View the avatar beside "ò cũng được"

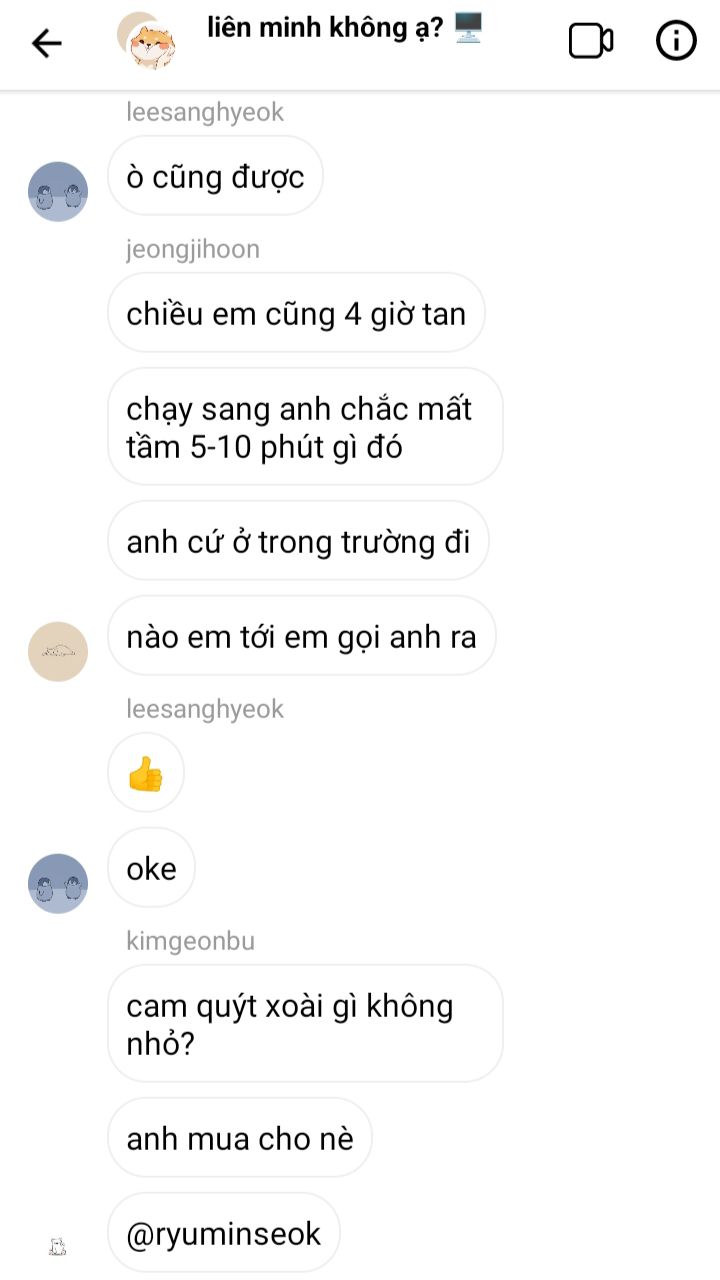pos(58,191)
